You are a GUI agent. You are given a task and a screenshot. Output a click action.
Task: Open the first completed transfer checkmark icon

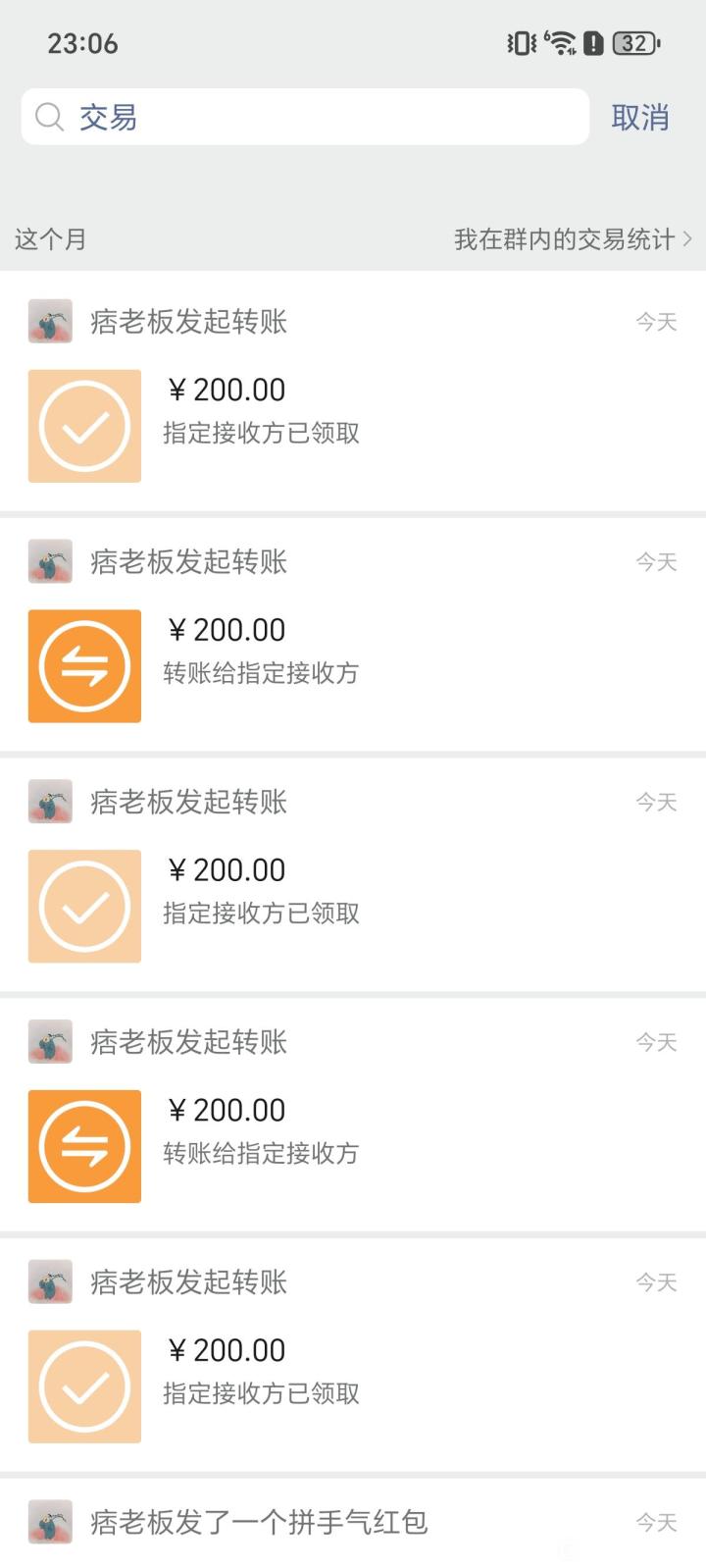[x=83, y=425]
